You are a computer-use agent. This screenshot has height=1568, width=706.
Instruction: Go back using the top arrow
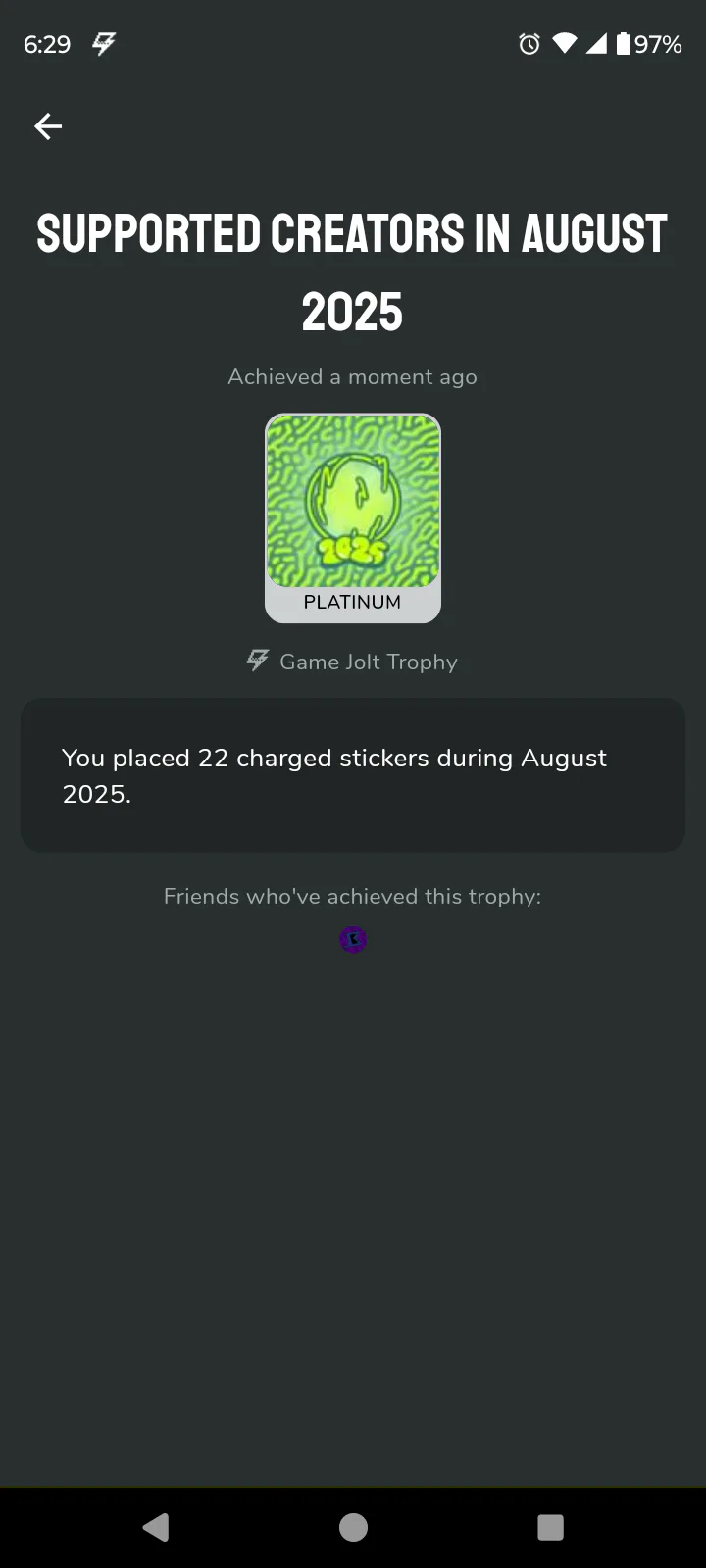(48, 126)
